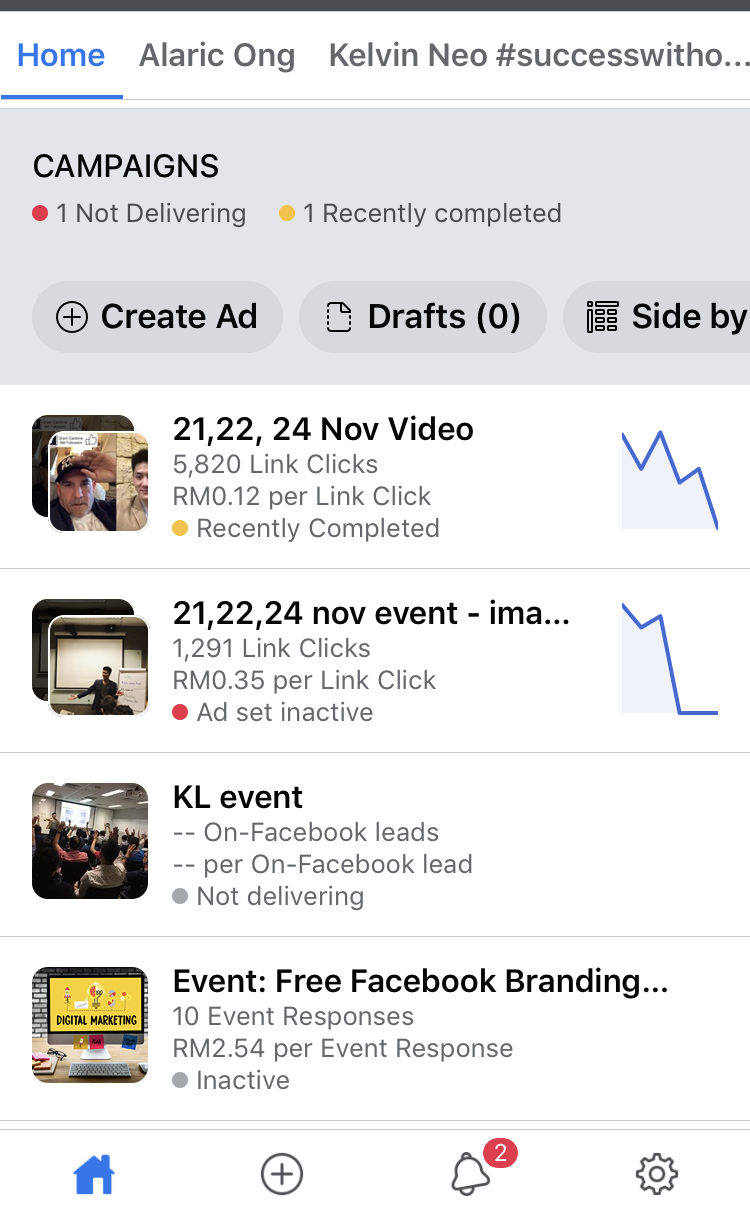Open Drafts (0)

pos(423,317)
